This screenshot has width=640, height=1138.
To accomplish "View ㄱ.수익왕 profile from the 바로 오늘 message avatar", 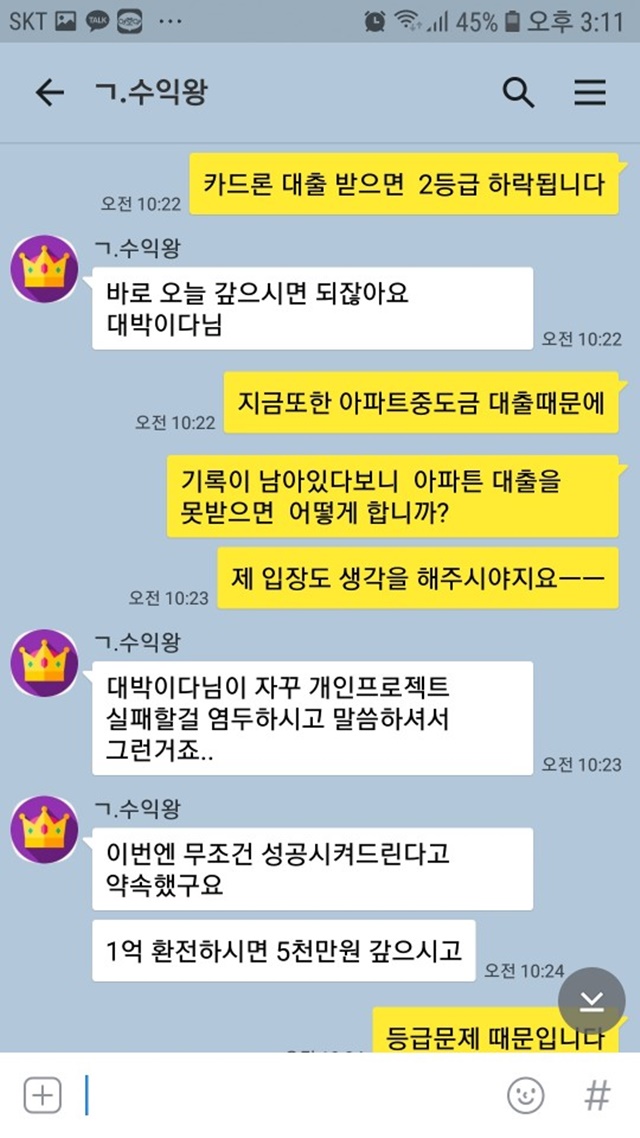I will pos(44,269).
